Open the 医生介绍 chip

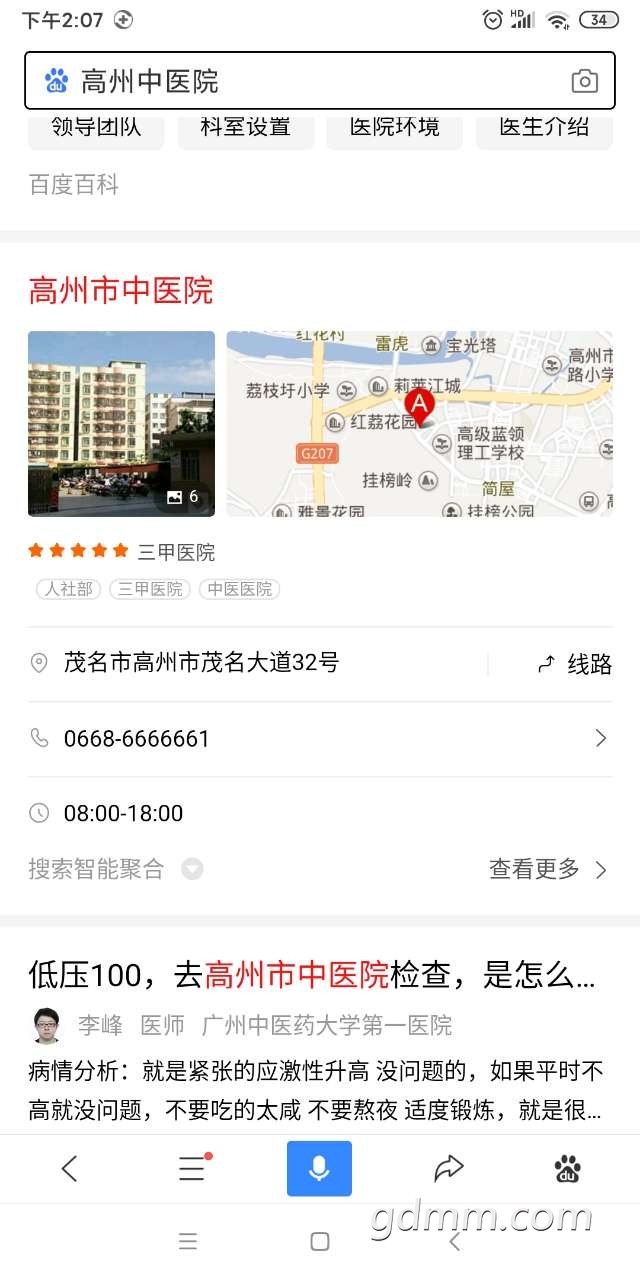tap(544, 129)
